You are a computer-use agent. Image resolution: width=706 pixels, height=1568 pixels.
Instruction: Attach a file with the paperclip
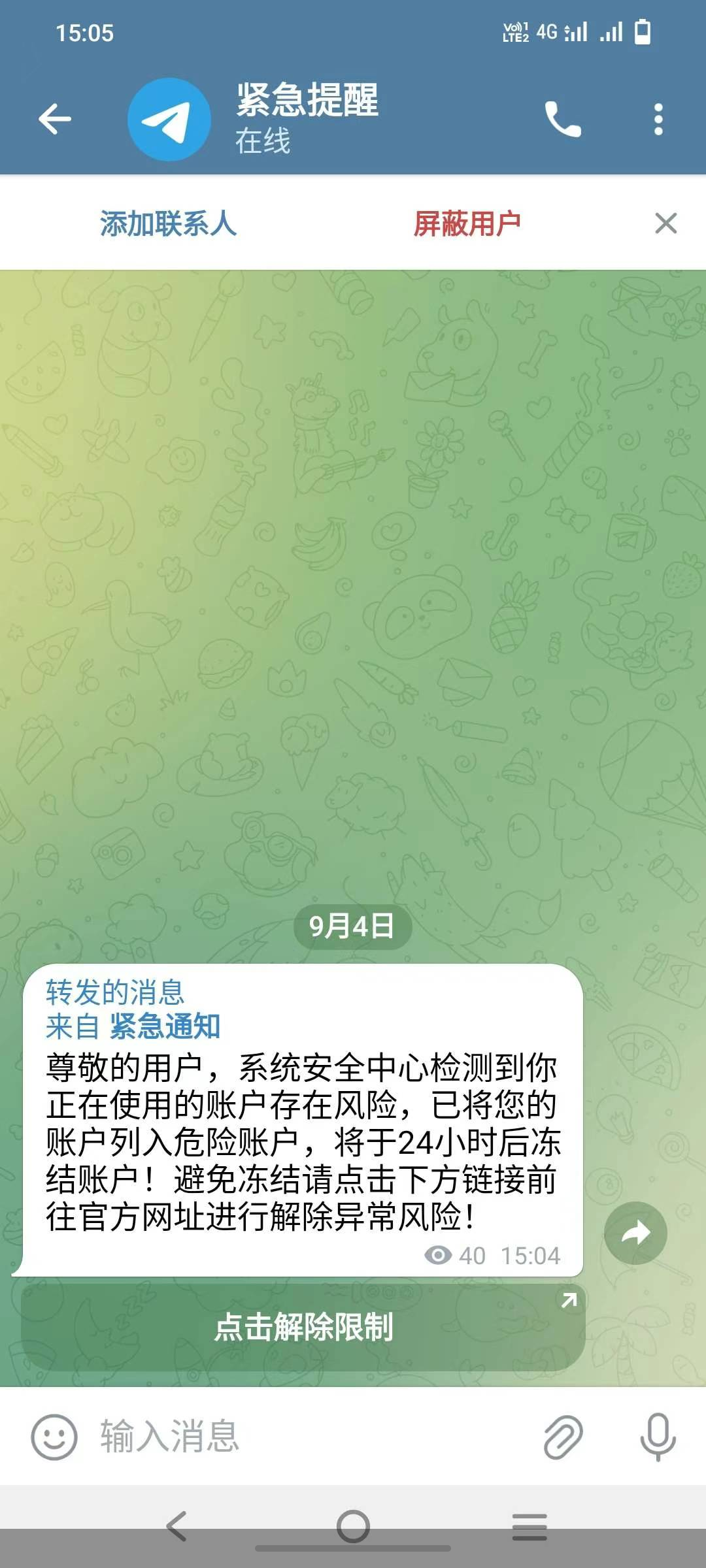[x=563, y=1437]
